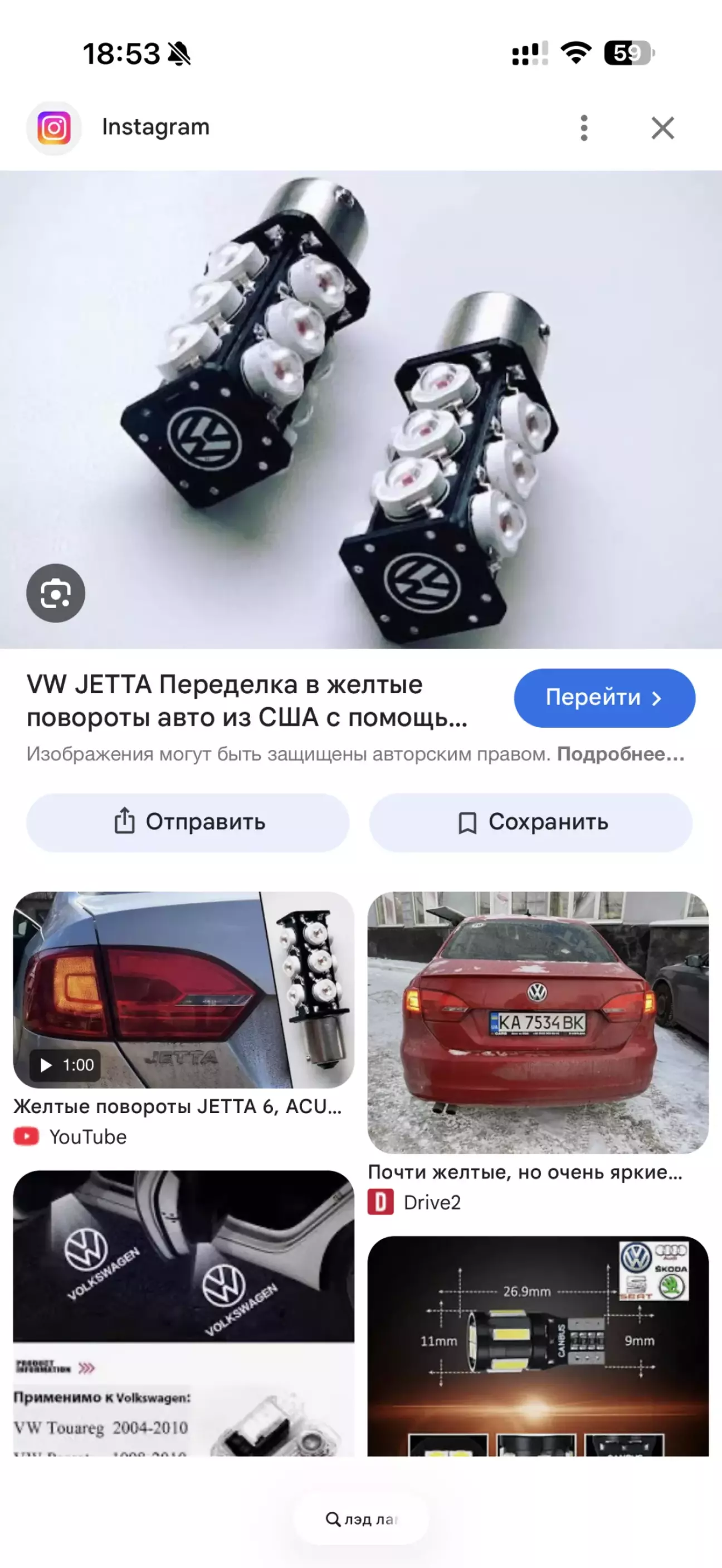The image size is (722, 1568).
Task: Share the image with Отправить
Action: (188, 822)
